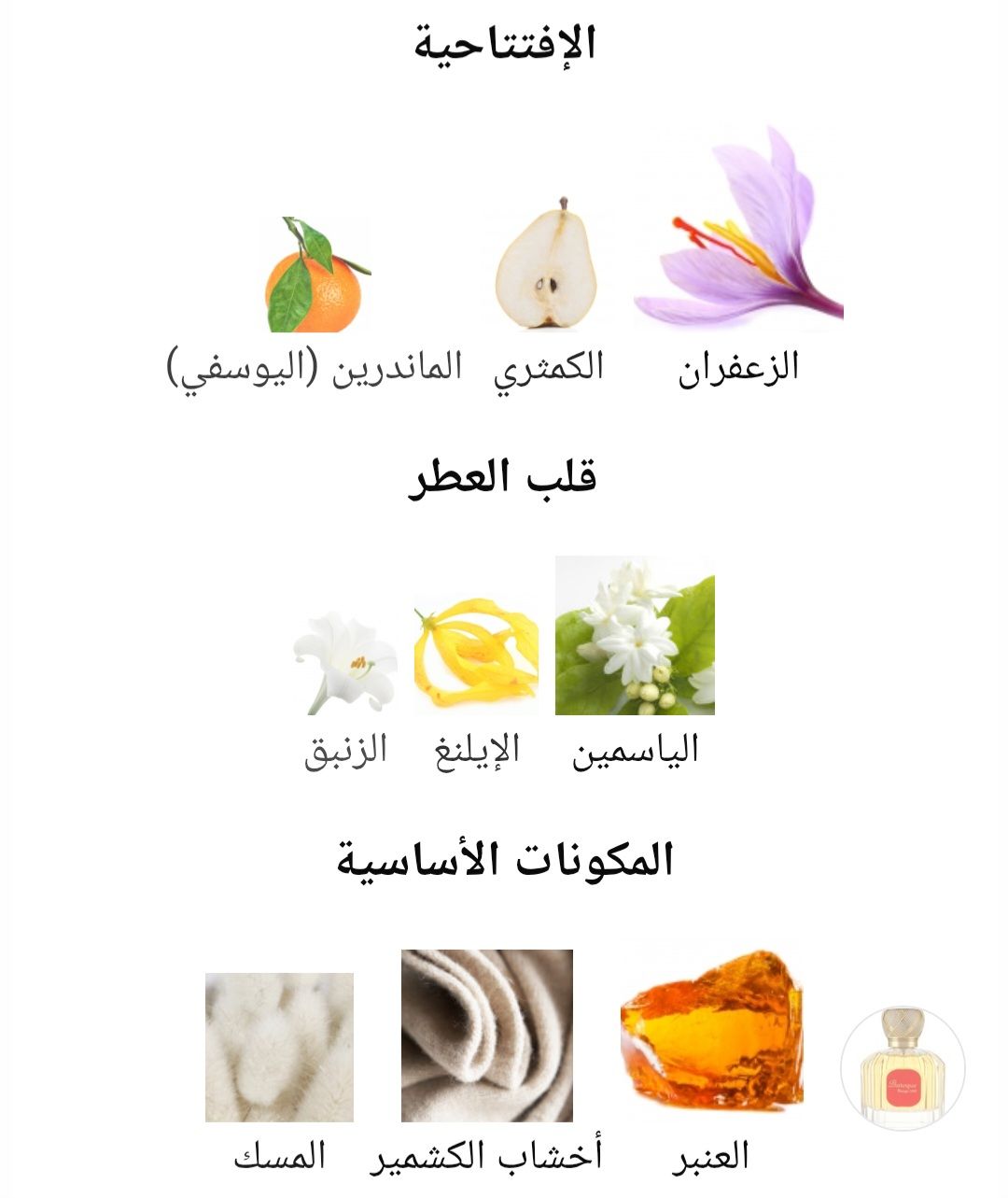Open the musk (المسك) note
Viewport: 1008px width, 1198px height.
[x=279, y=1047]
